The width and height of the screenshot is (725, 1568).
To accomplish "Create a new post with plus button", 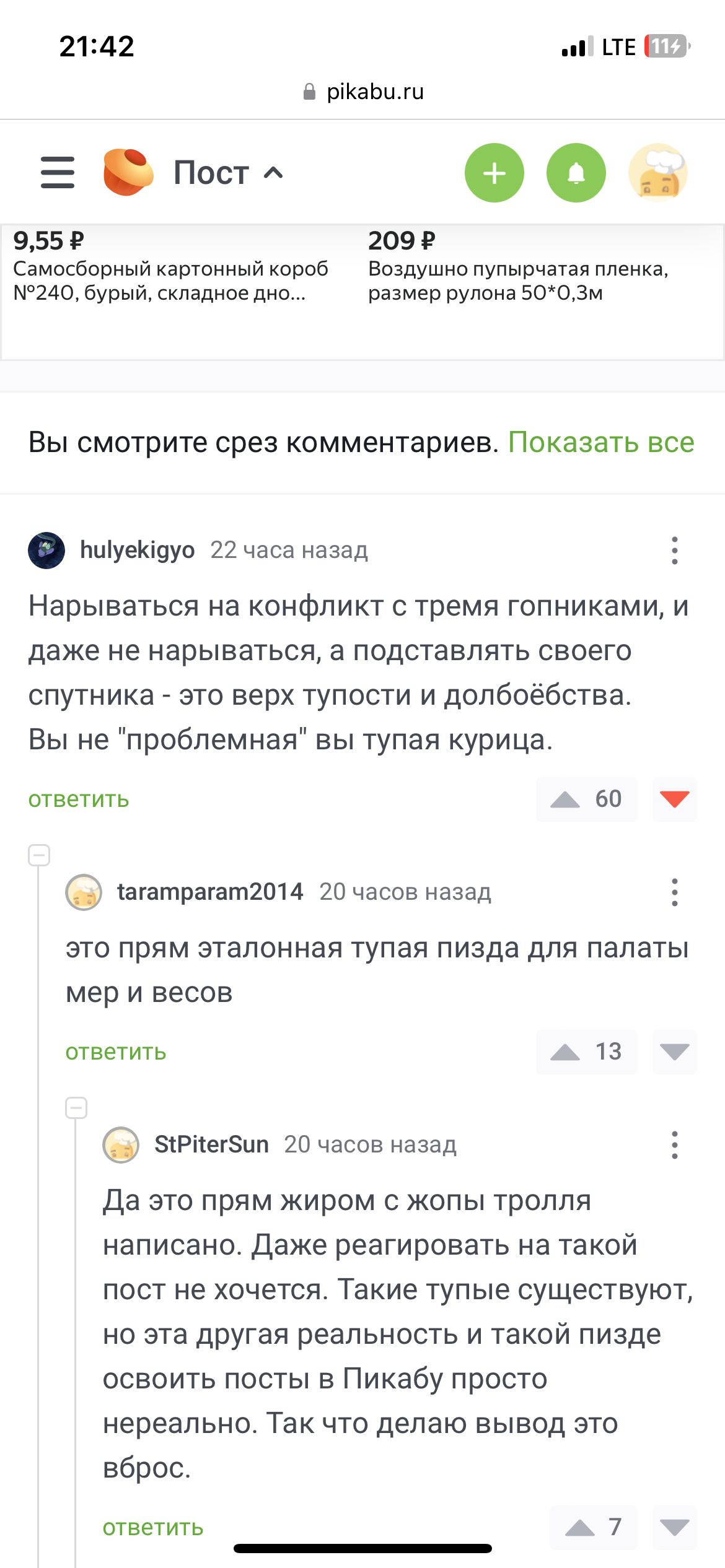I will point(494,173).
